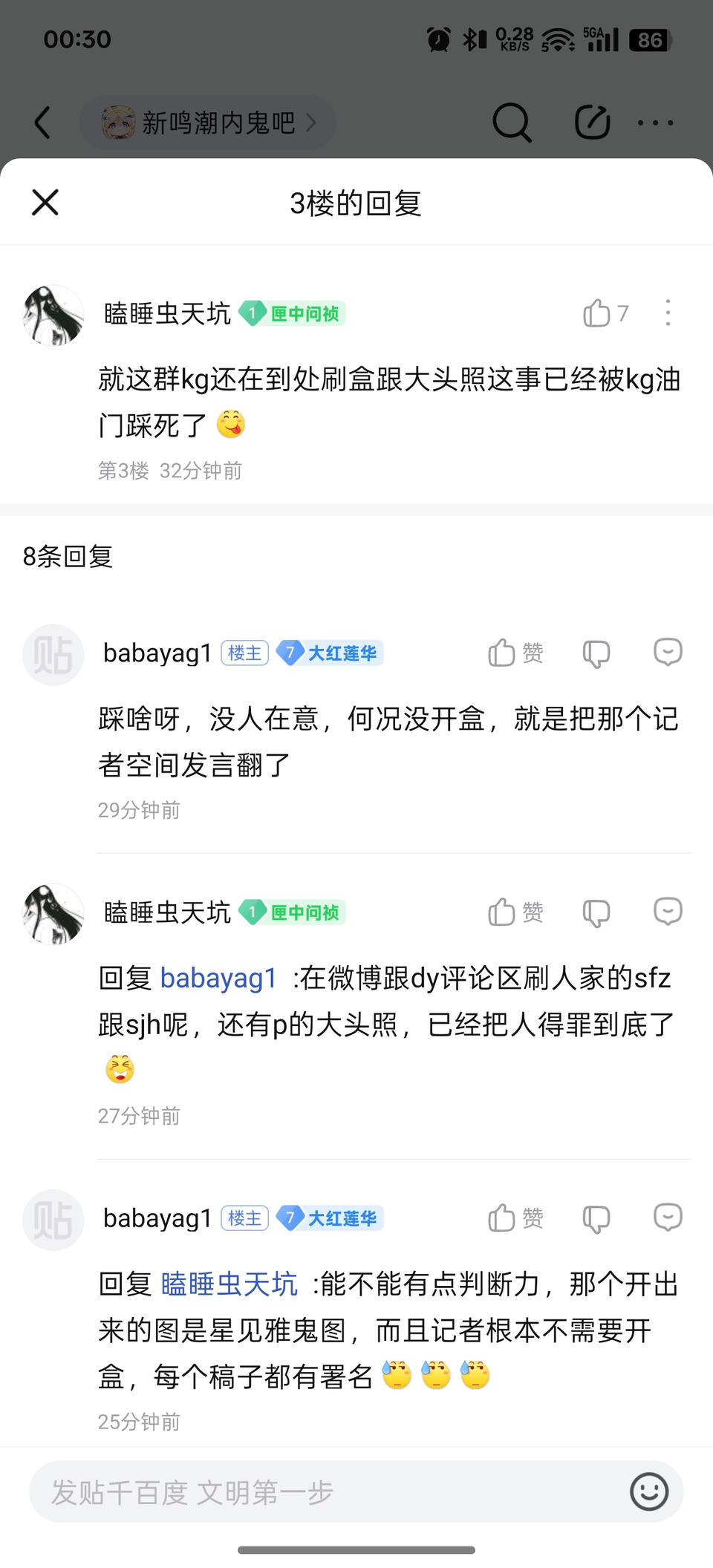The height and width of the screenshot is (1568, 713).
Task: Tap the 发贴千百度 reply input field
Action: (x=319, y=1492)
